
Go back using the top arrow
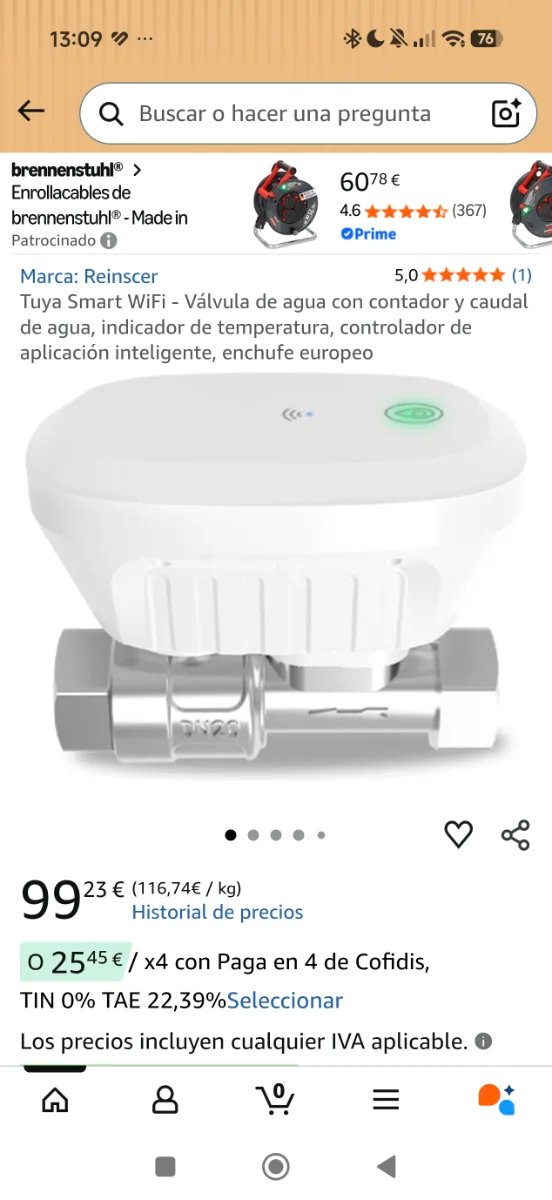(31, 111)
